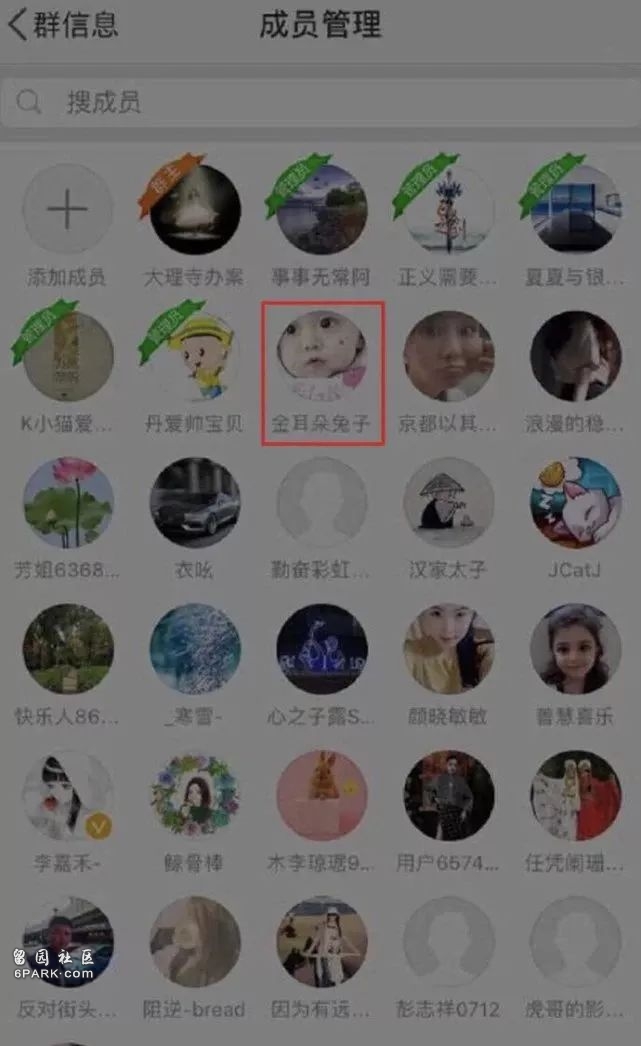Go back to 群信息
The image size is (641, 1046).
pos(62,25)
